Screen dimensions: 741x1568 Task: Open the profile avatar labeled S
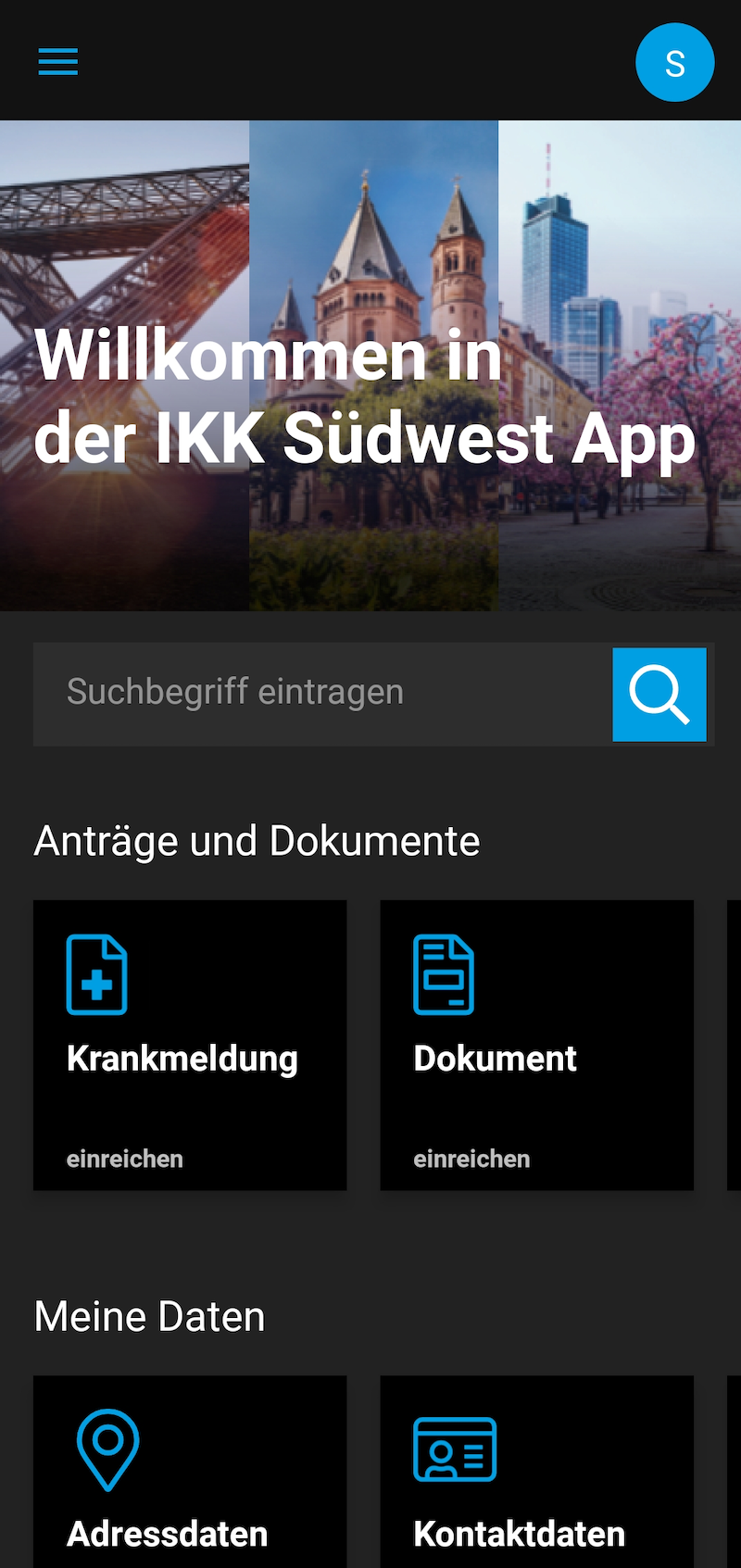[x=674, y=62]
